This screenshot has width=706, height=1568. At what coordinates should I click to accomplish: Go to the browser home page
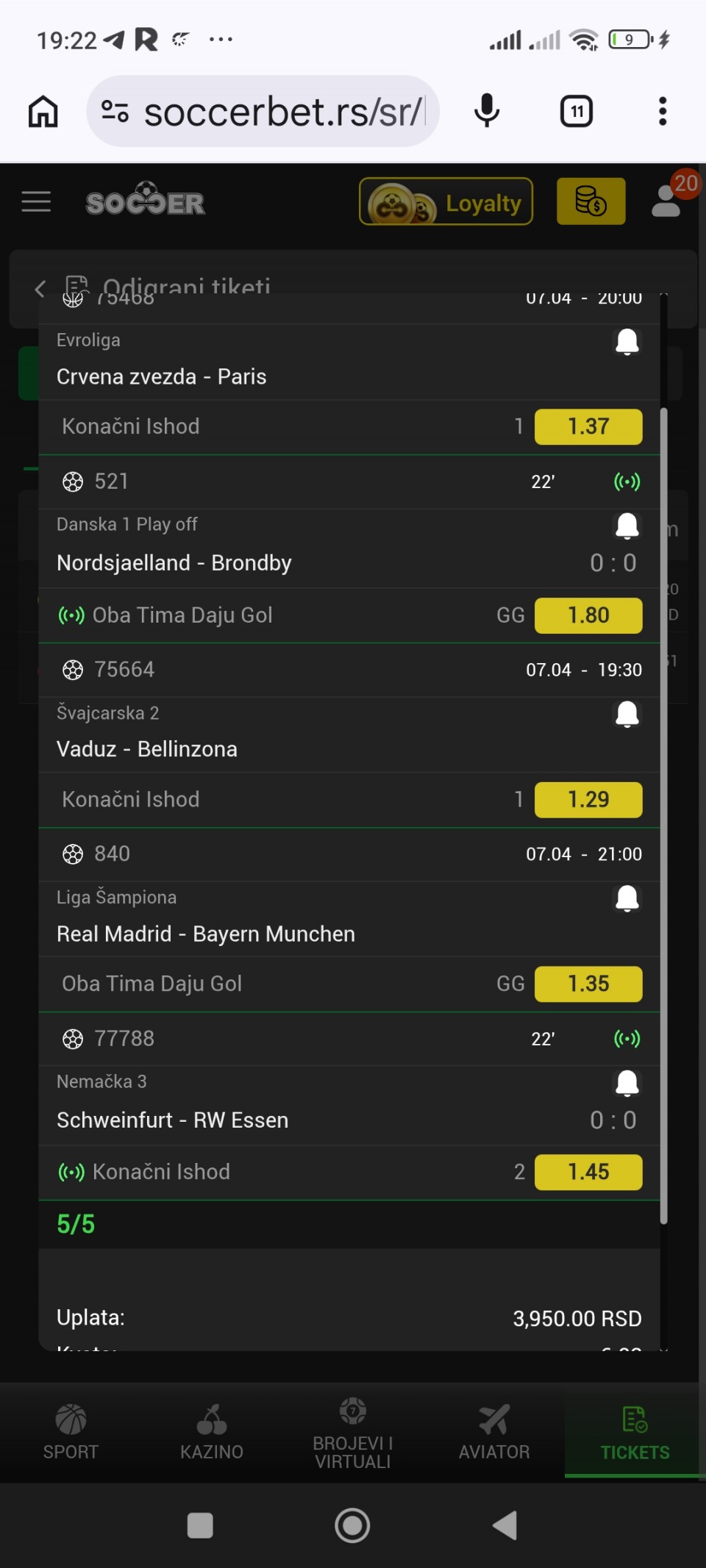(43, 112)
